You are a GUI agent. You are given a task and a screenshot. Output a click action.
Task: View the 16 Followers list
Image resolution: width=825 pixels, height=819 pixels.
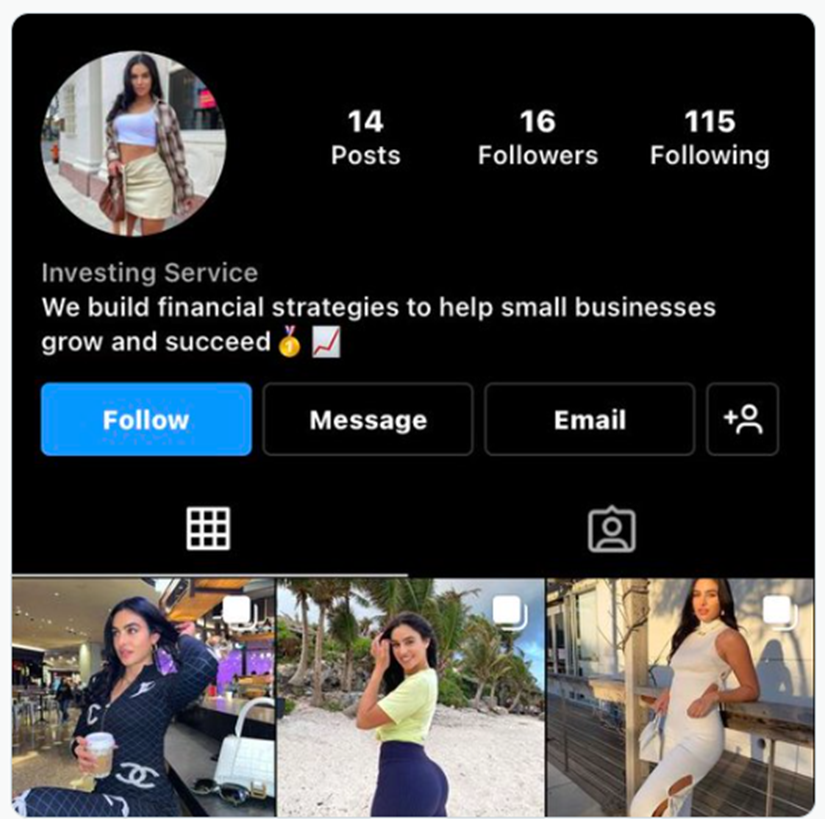pos(537,138)
